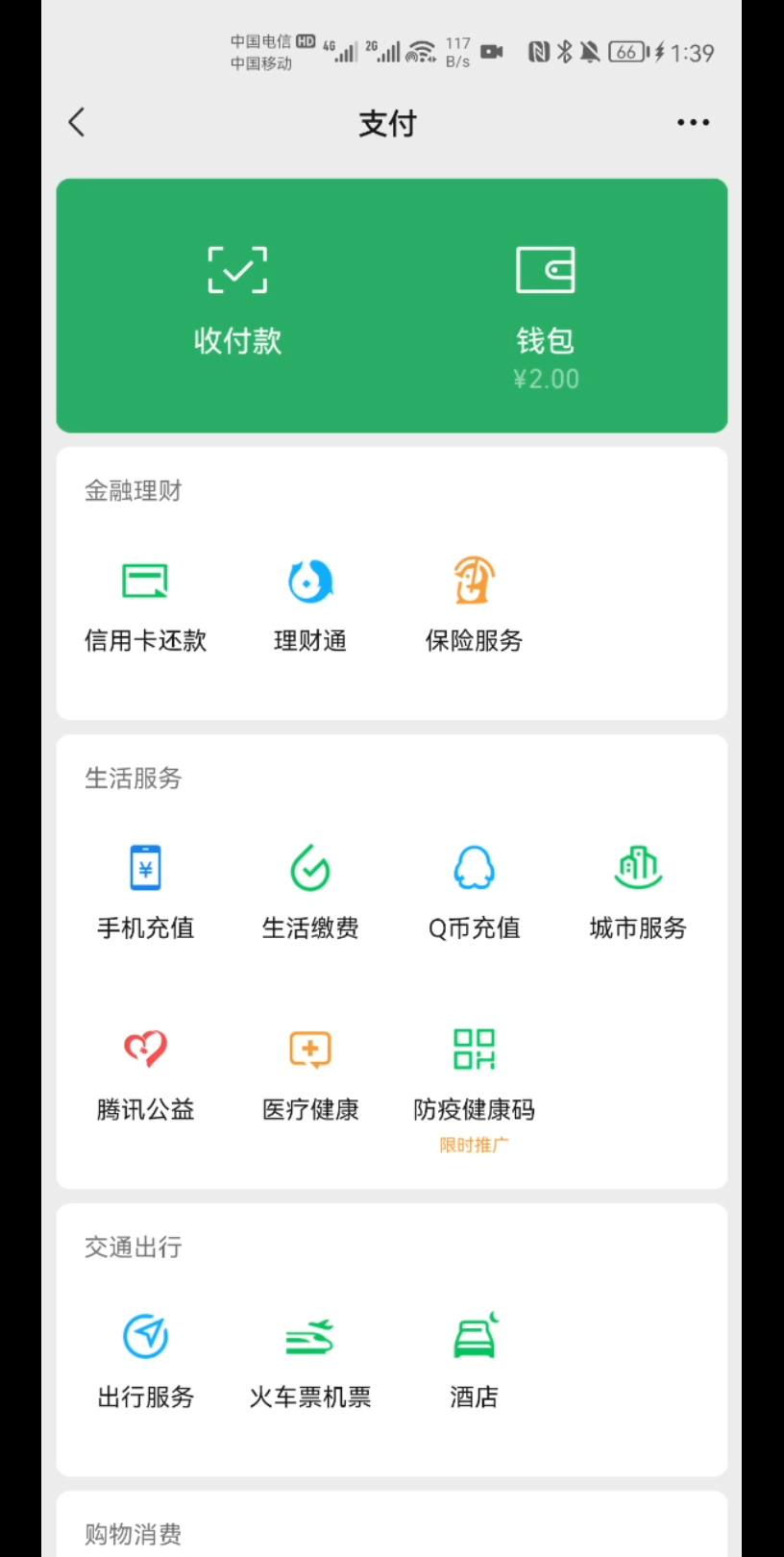Tap 手机充值 mobile top-up

point(145,891)
